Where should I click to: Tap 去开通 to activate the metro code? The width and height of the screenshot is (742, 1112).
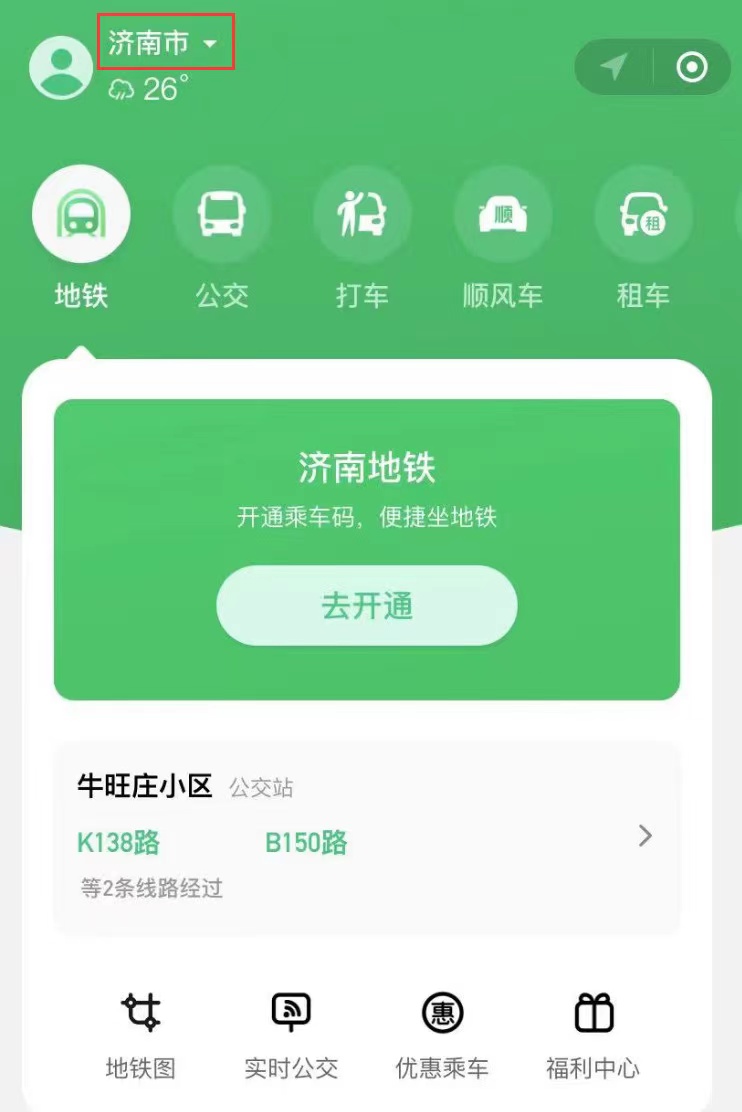(x=367, y=606)
